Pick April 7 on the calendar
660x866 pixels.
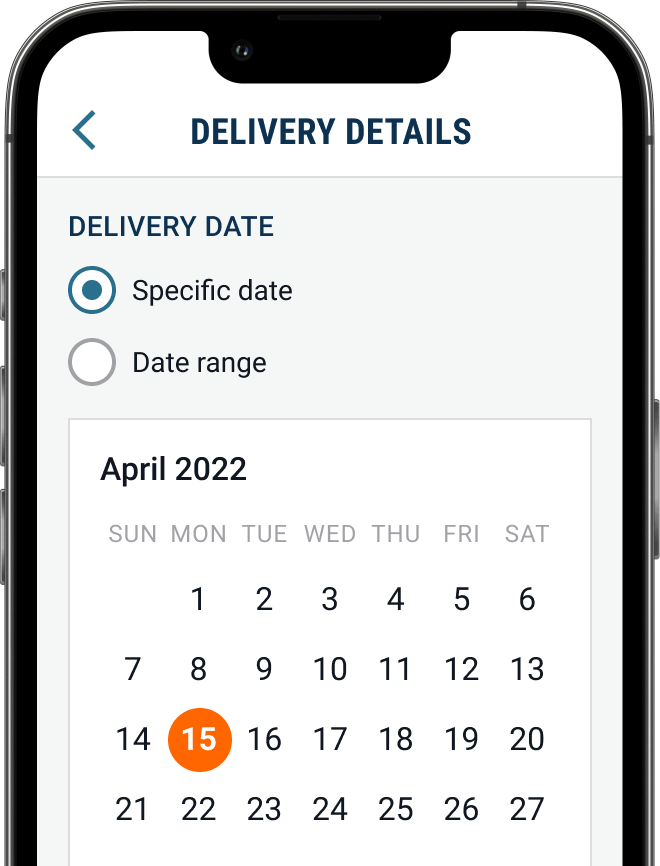pos(133,669)
